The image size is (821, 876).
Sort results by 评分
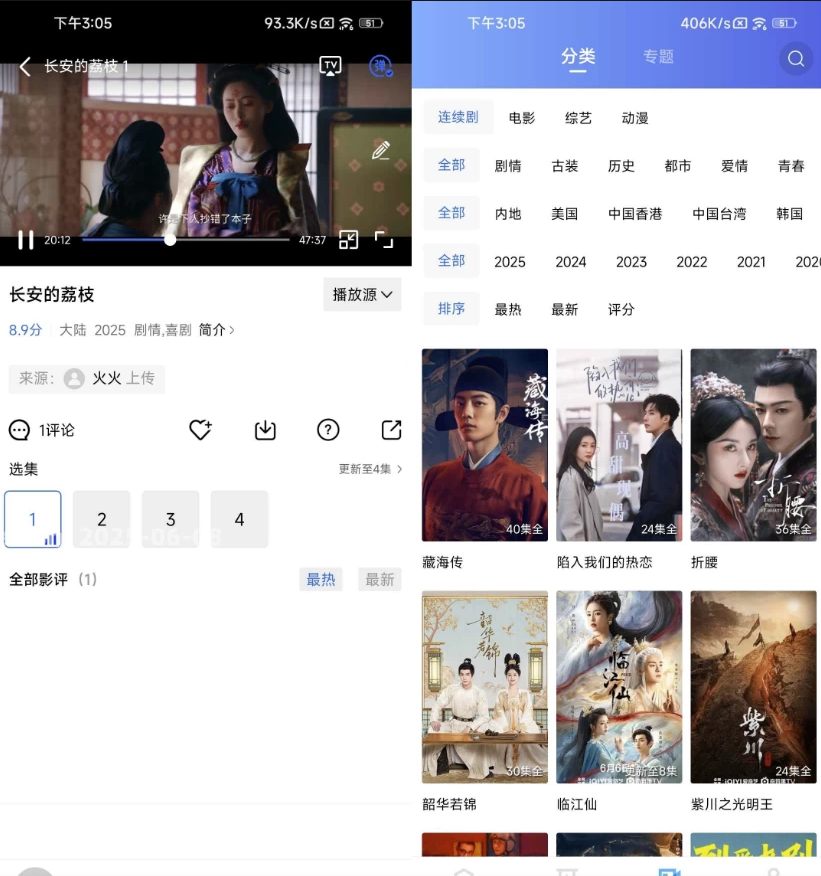pyautogui.click(x=621, y=310)
